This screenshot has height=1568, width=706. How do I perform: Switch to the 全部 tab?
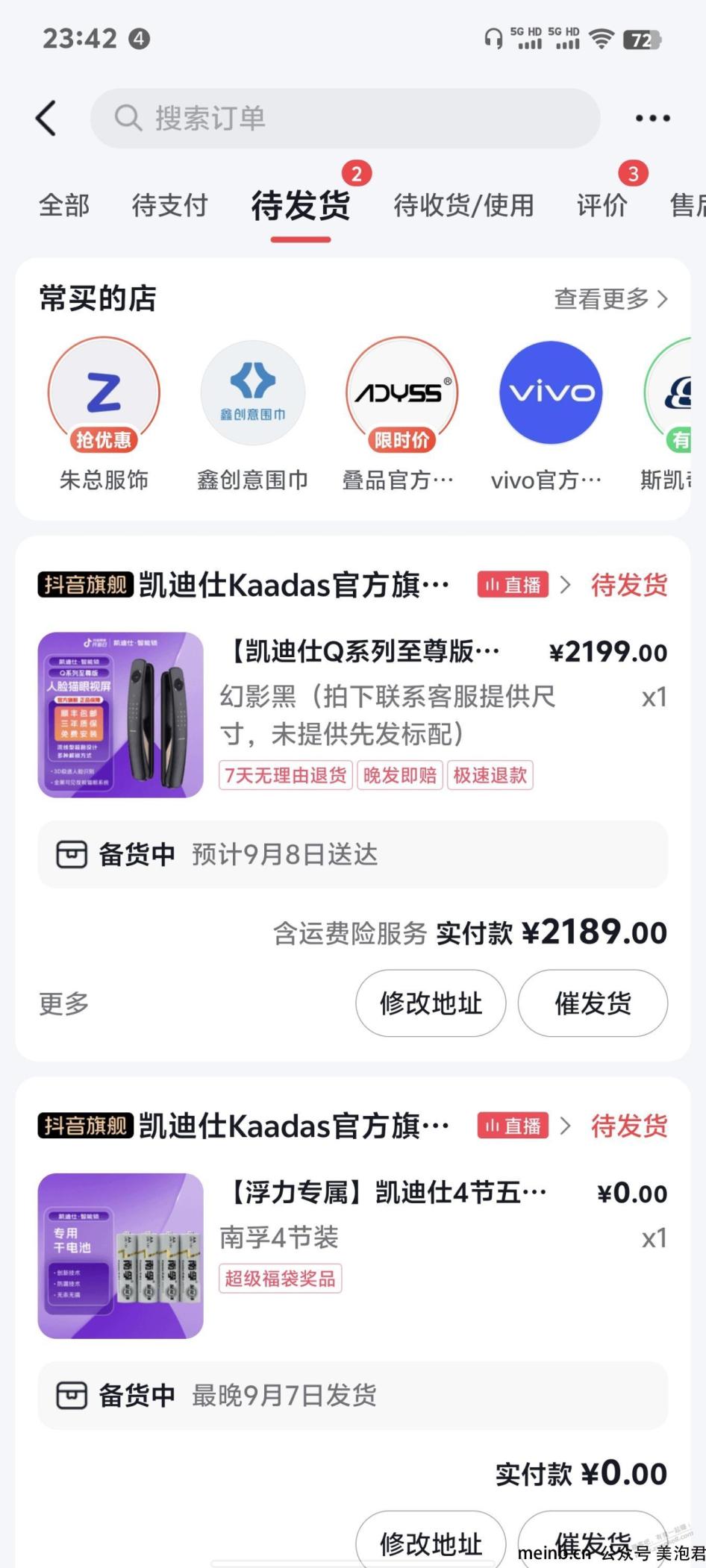[64, 205]
